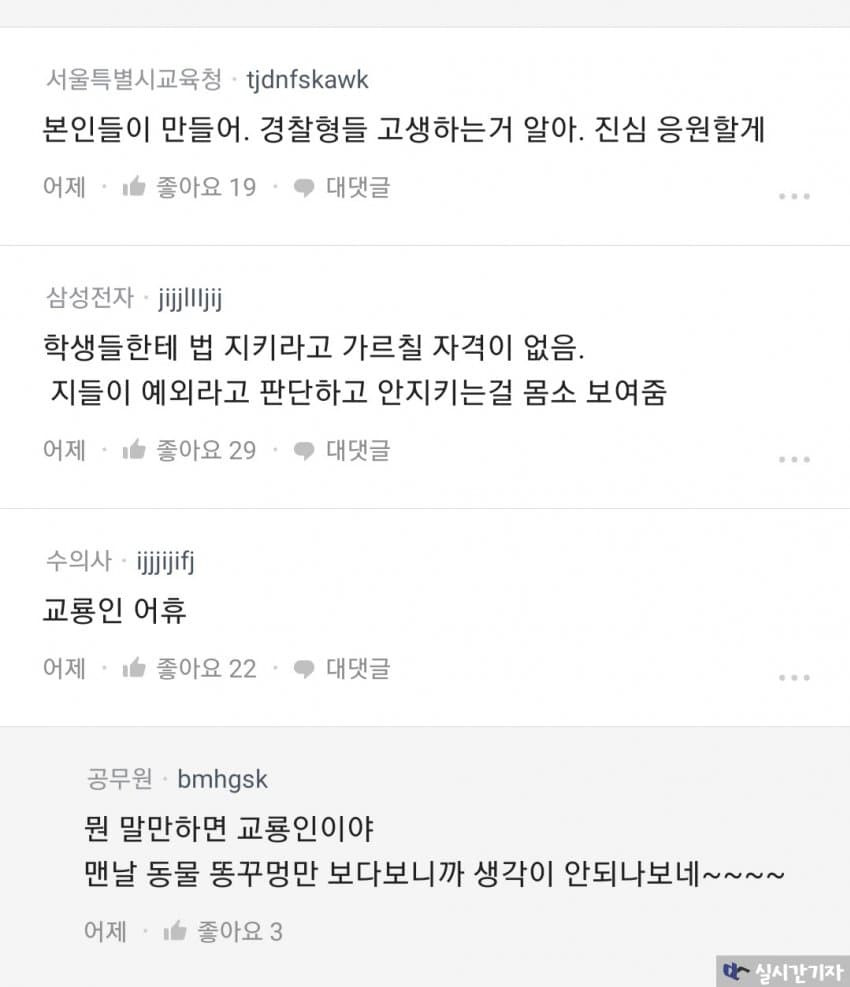The height and width of the screenshot is (987, 850).
Task: Like the 교룡인 어휴 comment
Action: pyautogui.click(x=188, y=668)
